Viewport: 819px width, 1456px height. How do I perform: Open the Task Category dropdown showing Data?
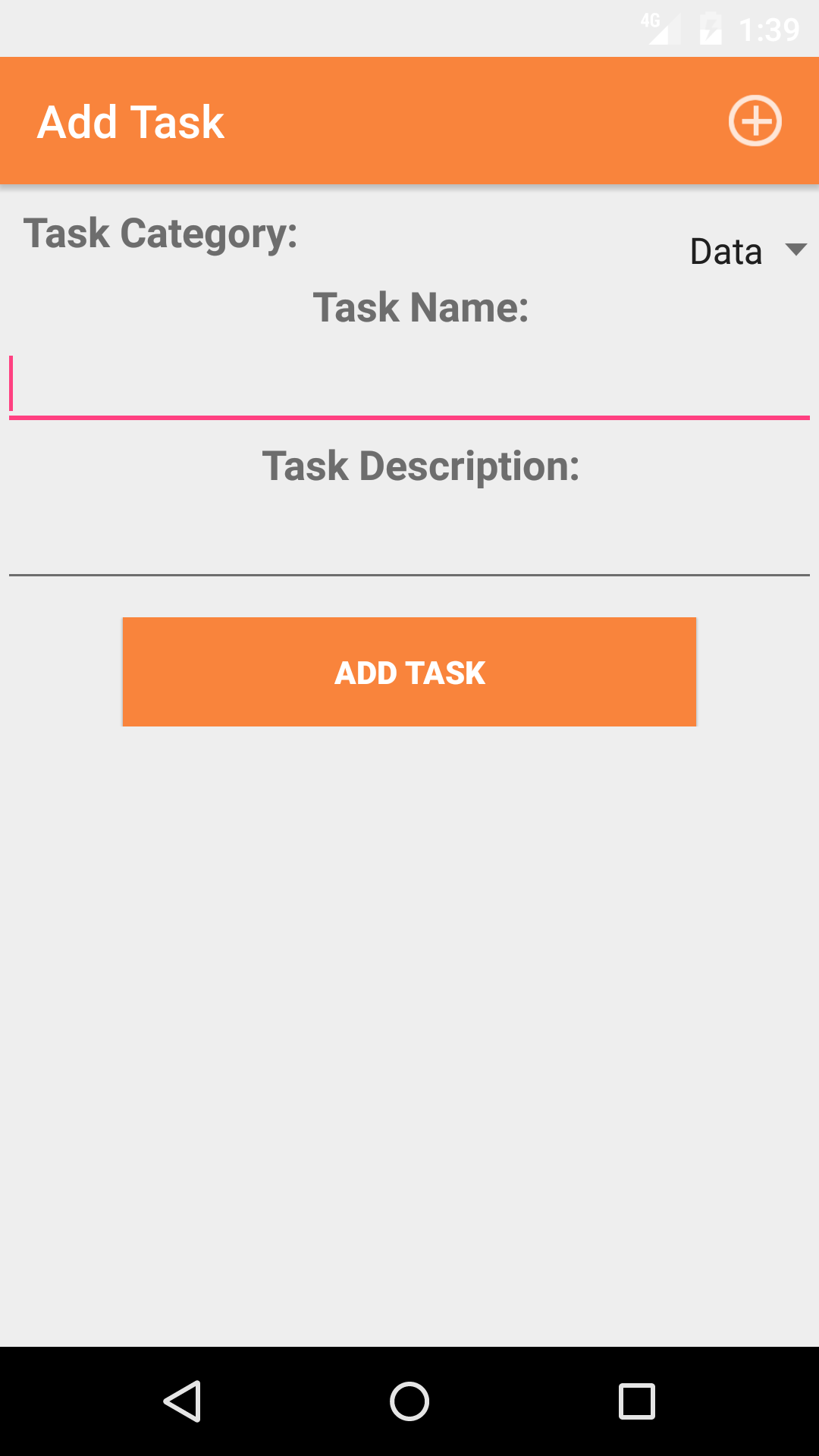pos(746,251)
